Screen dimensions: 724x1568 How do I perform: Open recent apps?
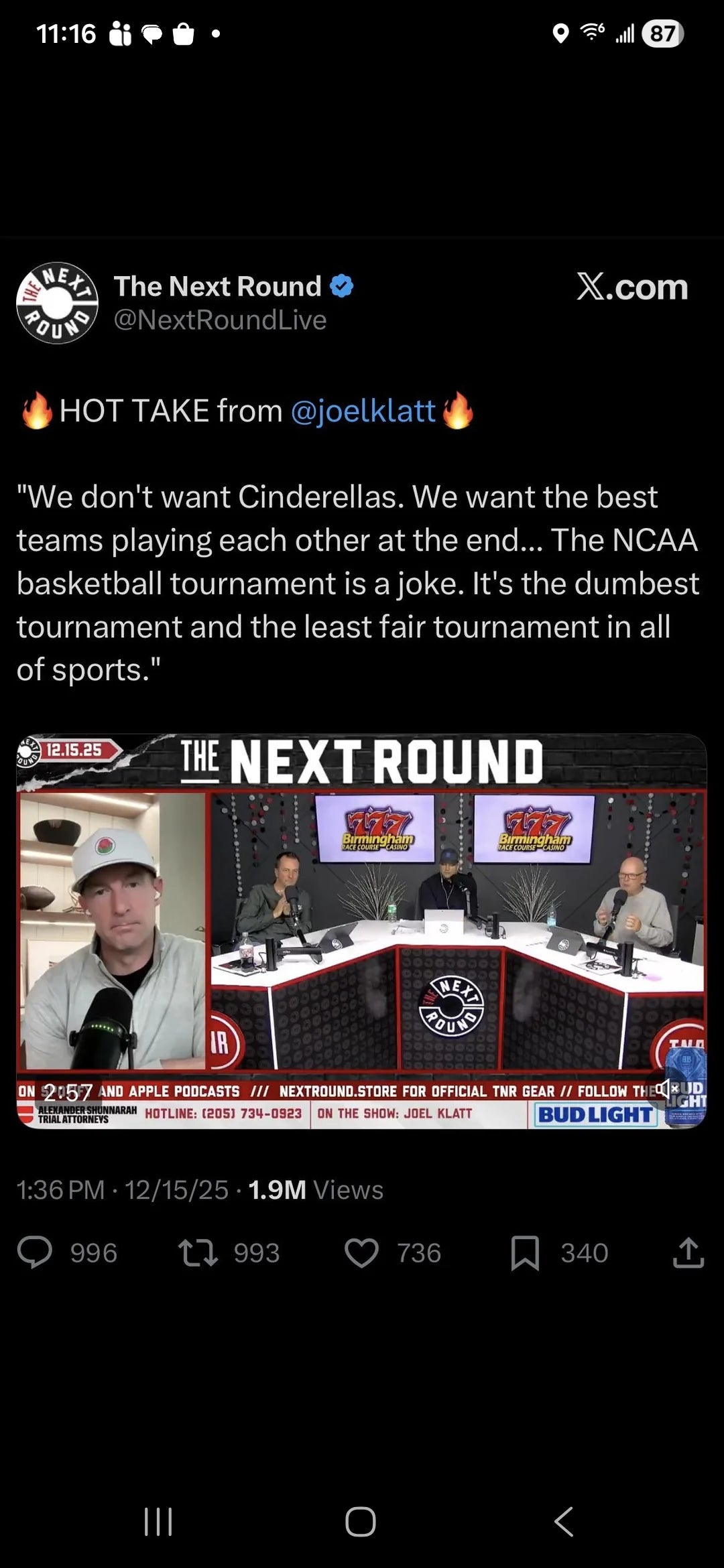(x=158, y=1521)
